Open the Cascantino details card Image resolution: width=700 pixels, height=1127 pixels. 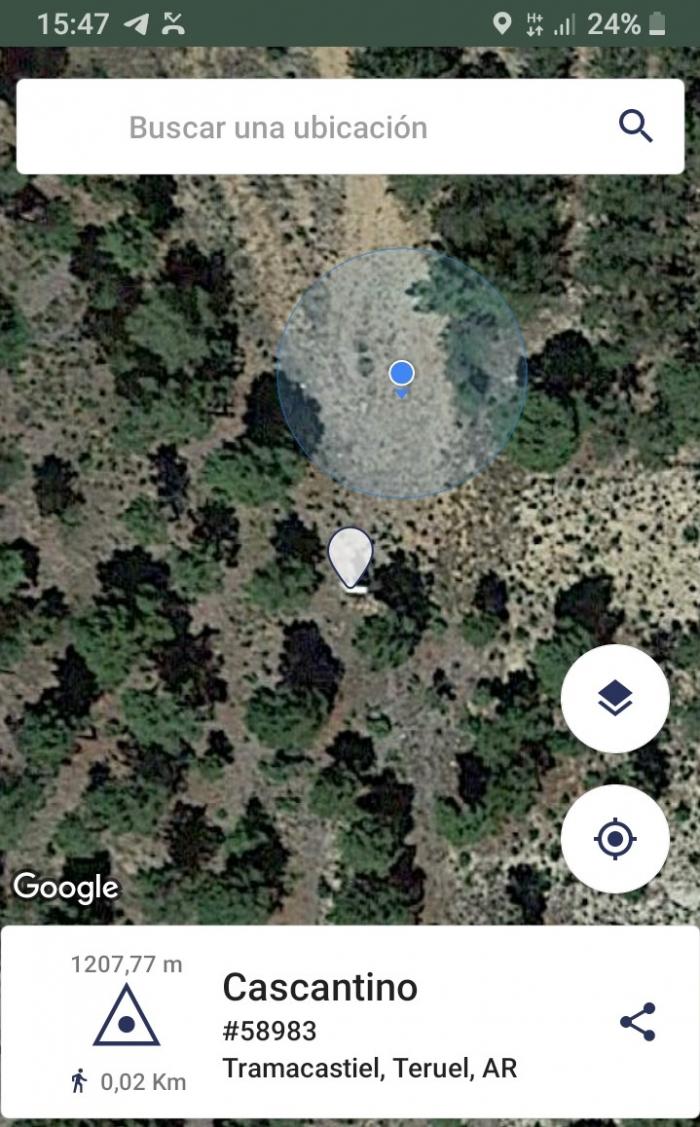click(350, 1022)
